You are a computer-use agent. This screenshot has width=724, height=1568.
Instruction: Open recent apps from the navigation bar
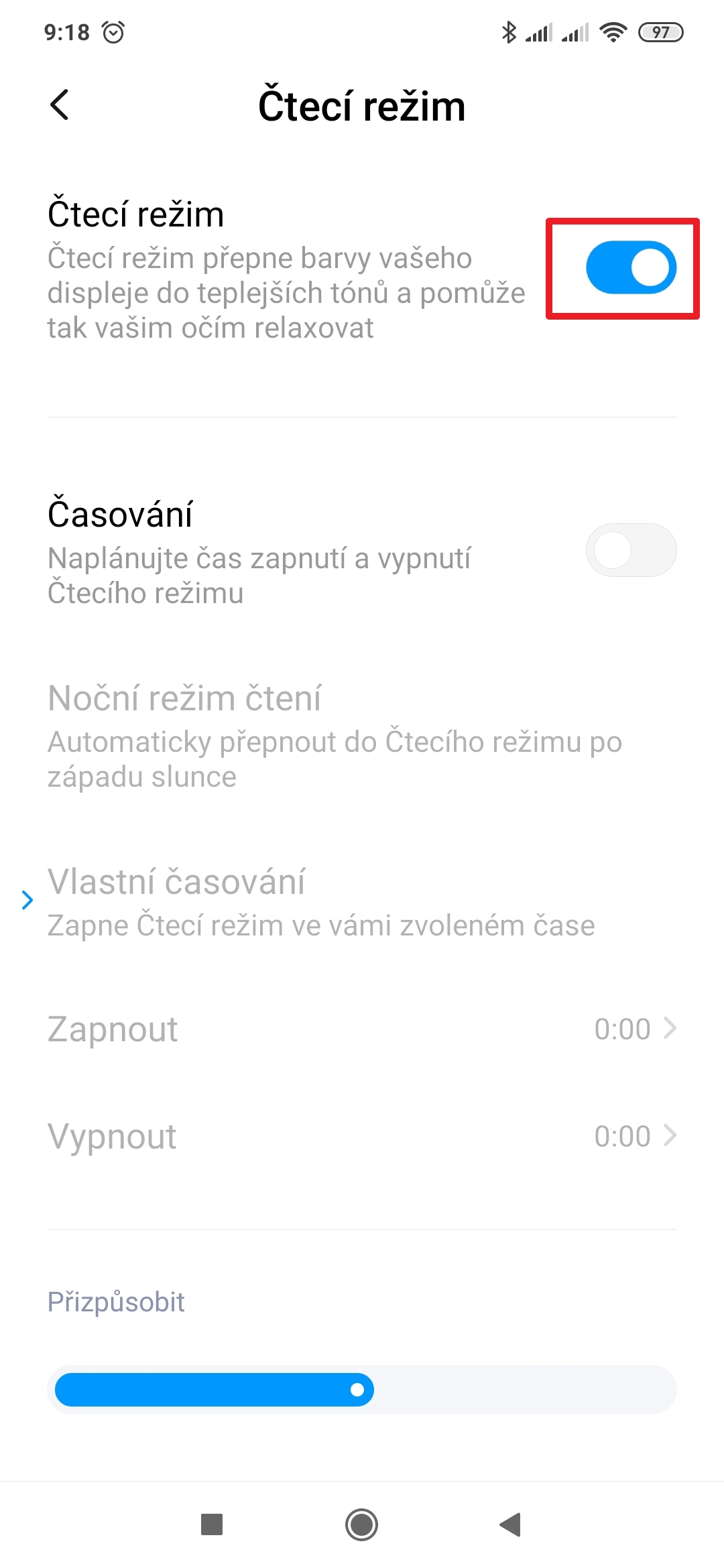212,1524
